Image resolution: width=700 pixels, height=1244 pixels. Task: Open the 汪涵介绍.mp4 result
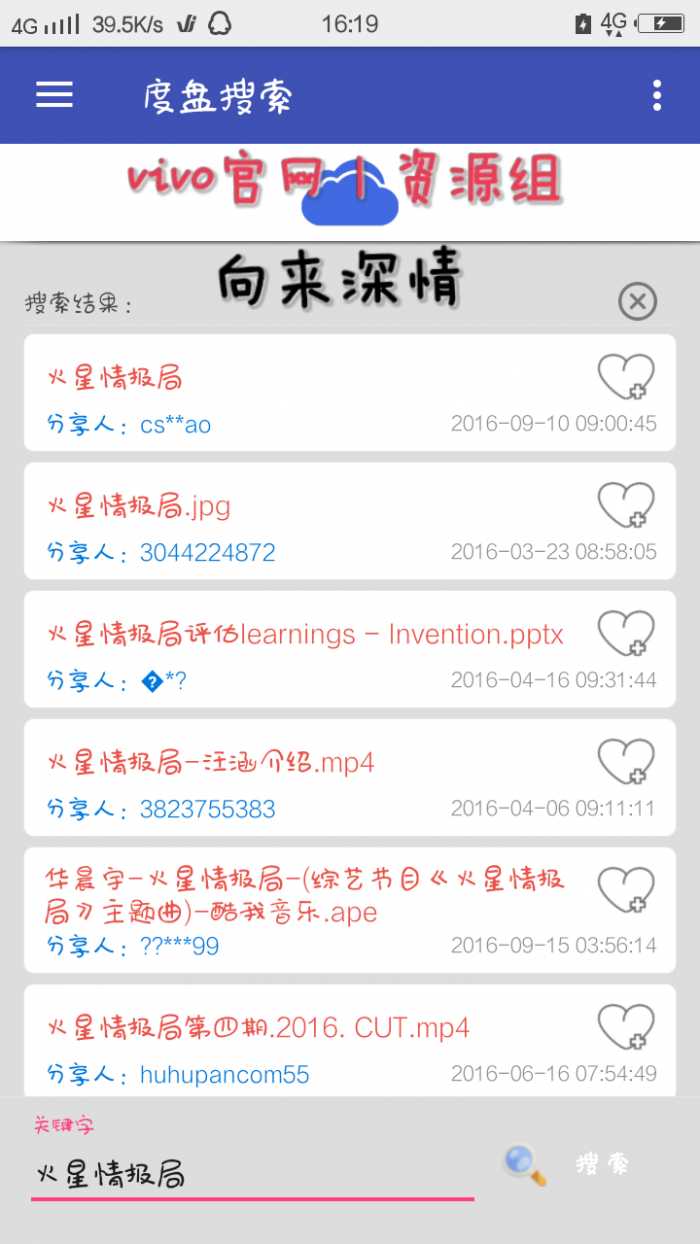300,777
